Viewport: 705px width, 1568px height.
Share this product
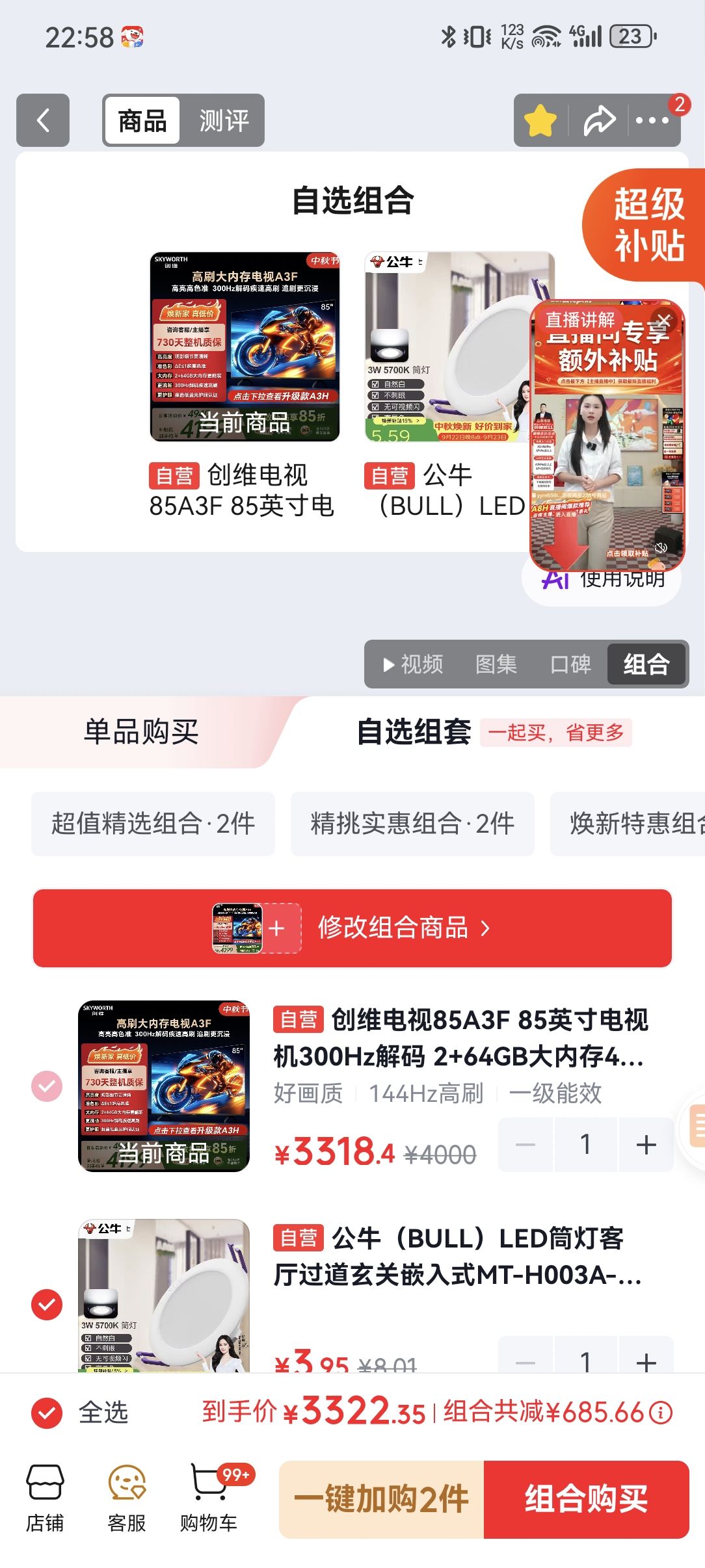tap(599, 120)
